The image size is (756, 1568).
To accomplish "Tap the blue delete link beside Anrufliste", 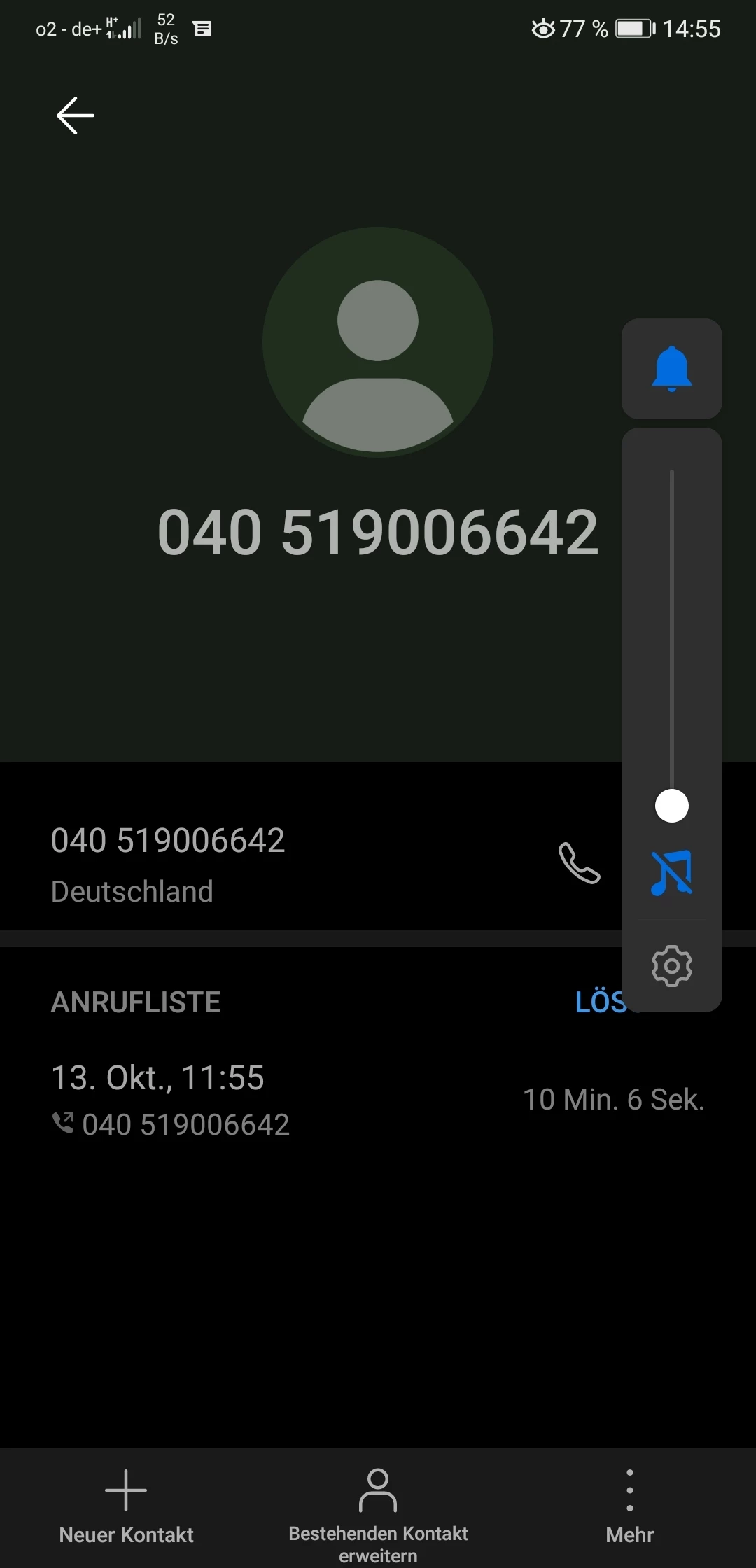I will pos(599,1002).
